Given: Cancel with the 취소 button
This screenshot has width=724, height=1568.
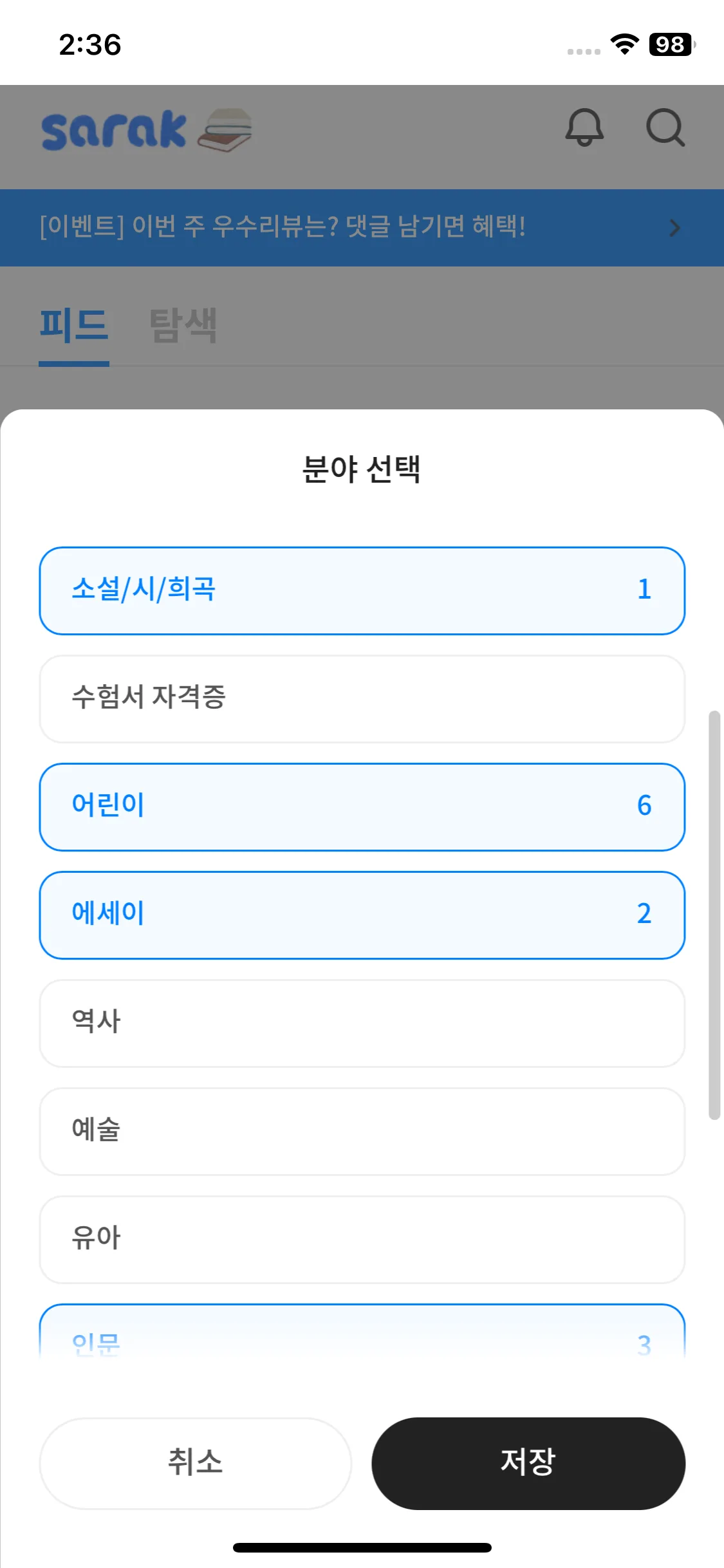Looking at the screenshot, I should pyautogui.click(x=195, y=1462).
